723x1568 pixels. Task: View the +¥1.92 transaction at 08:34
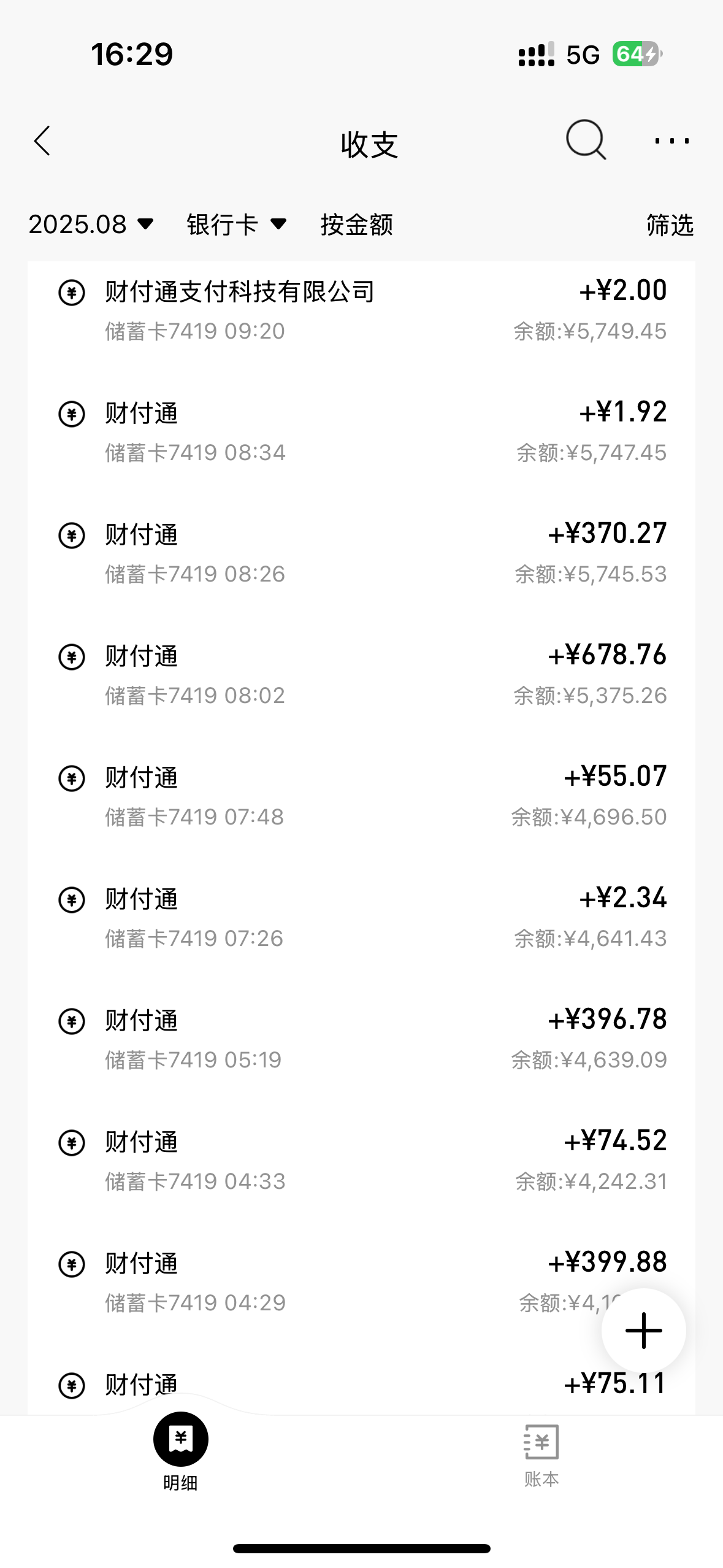[x=361, y=432]
